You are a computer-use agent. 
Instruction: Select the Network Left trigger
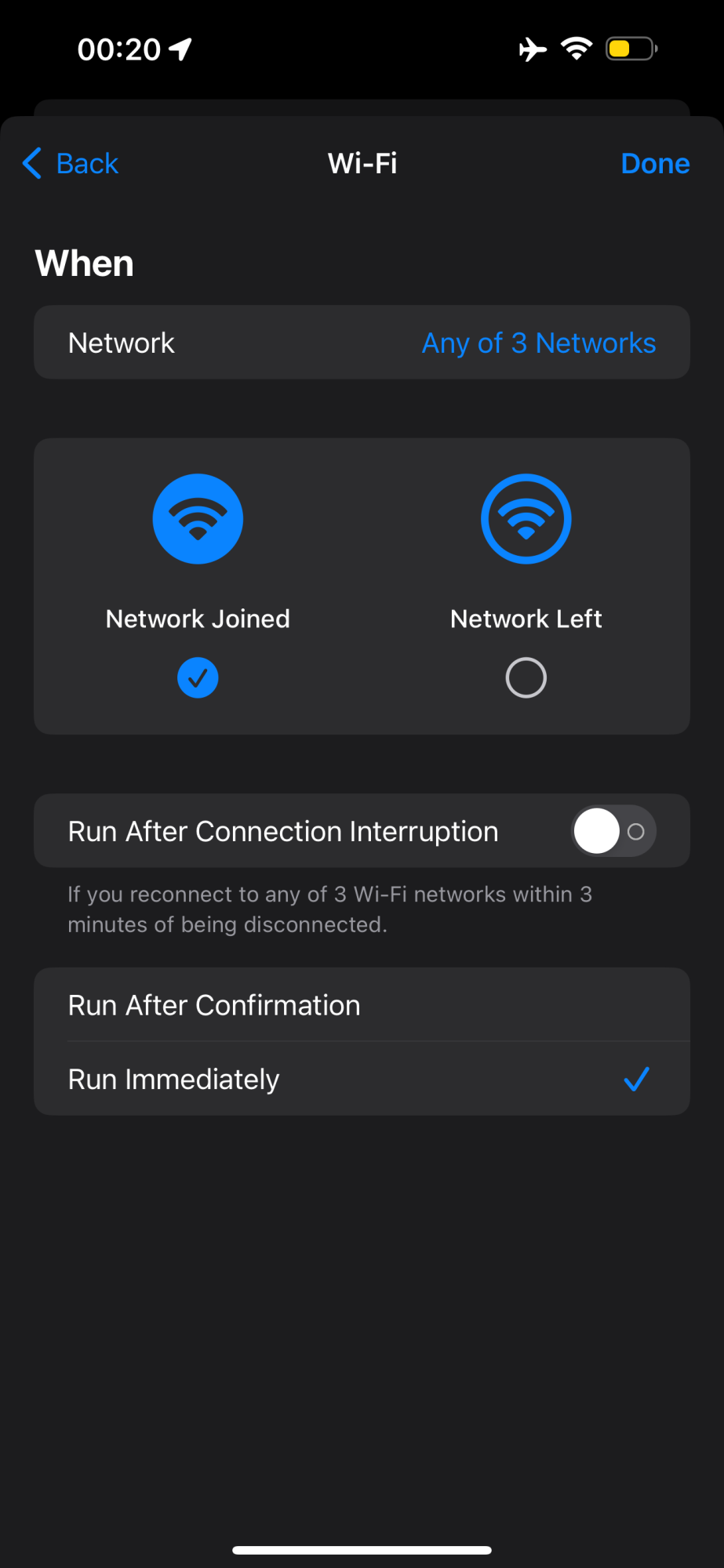526,585
